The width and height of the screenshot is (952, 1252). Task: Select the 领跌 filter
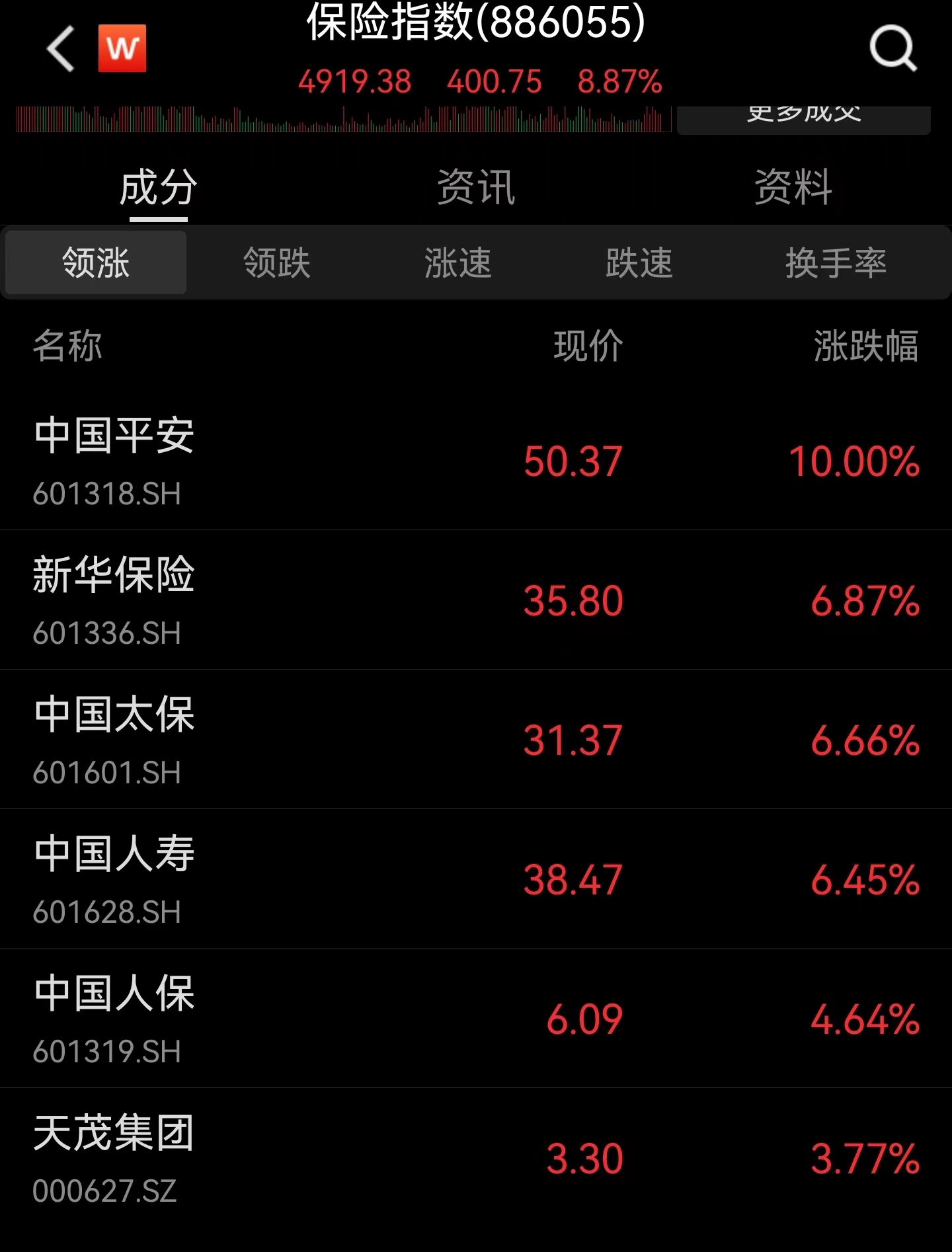click(x=277, y=262)
